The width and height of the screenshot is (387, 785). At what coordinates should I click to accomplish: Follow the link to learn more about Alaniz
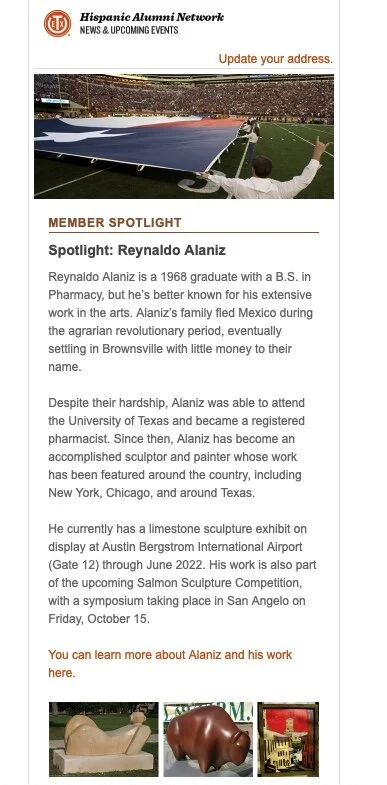coord(170,663)
